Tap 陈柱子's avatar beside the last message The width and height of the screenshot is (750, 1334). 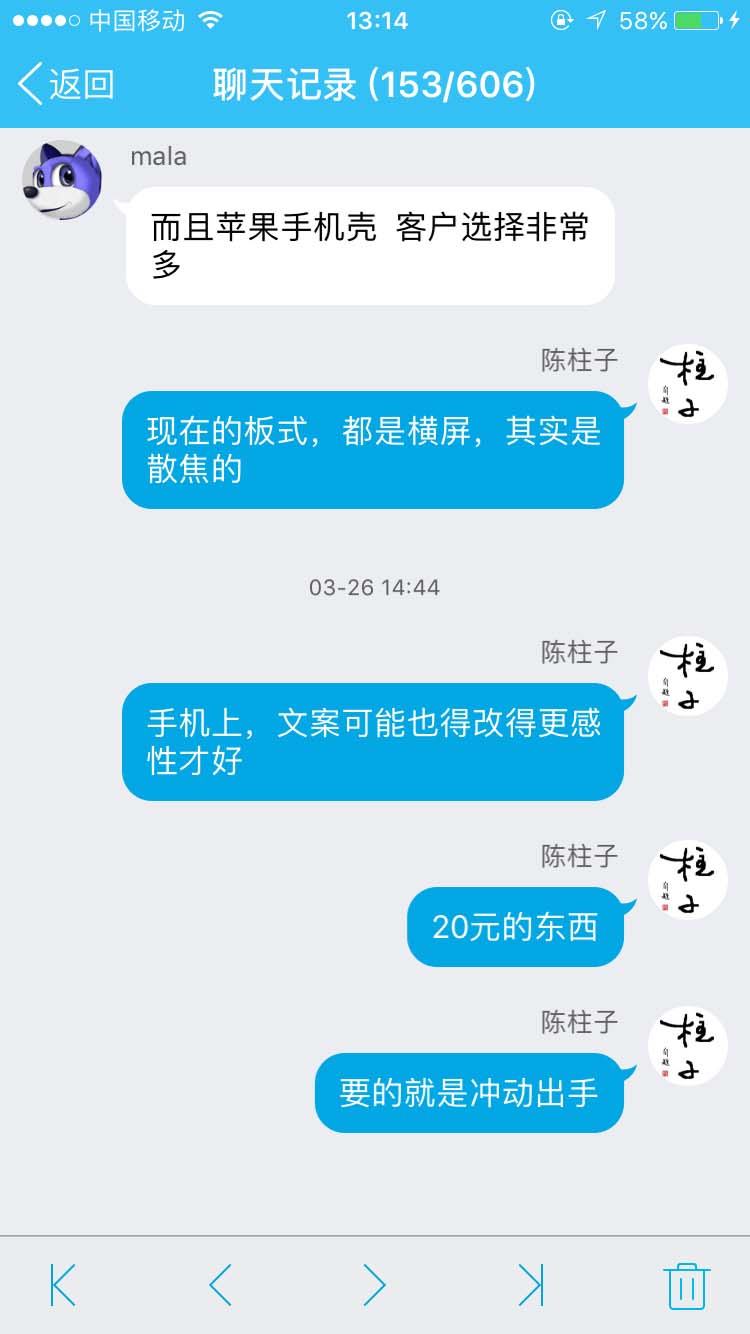coord(687,1044)
